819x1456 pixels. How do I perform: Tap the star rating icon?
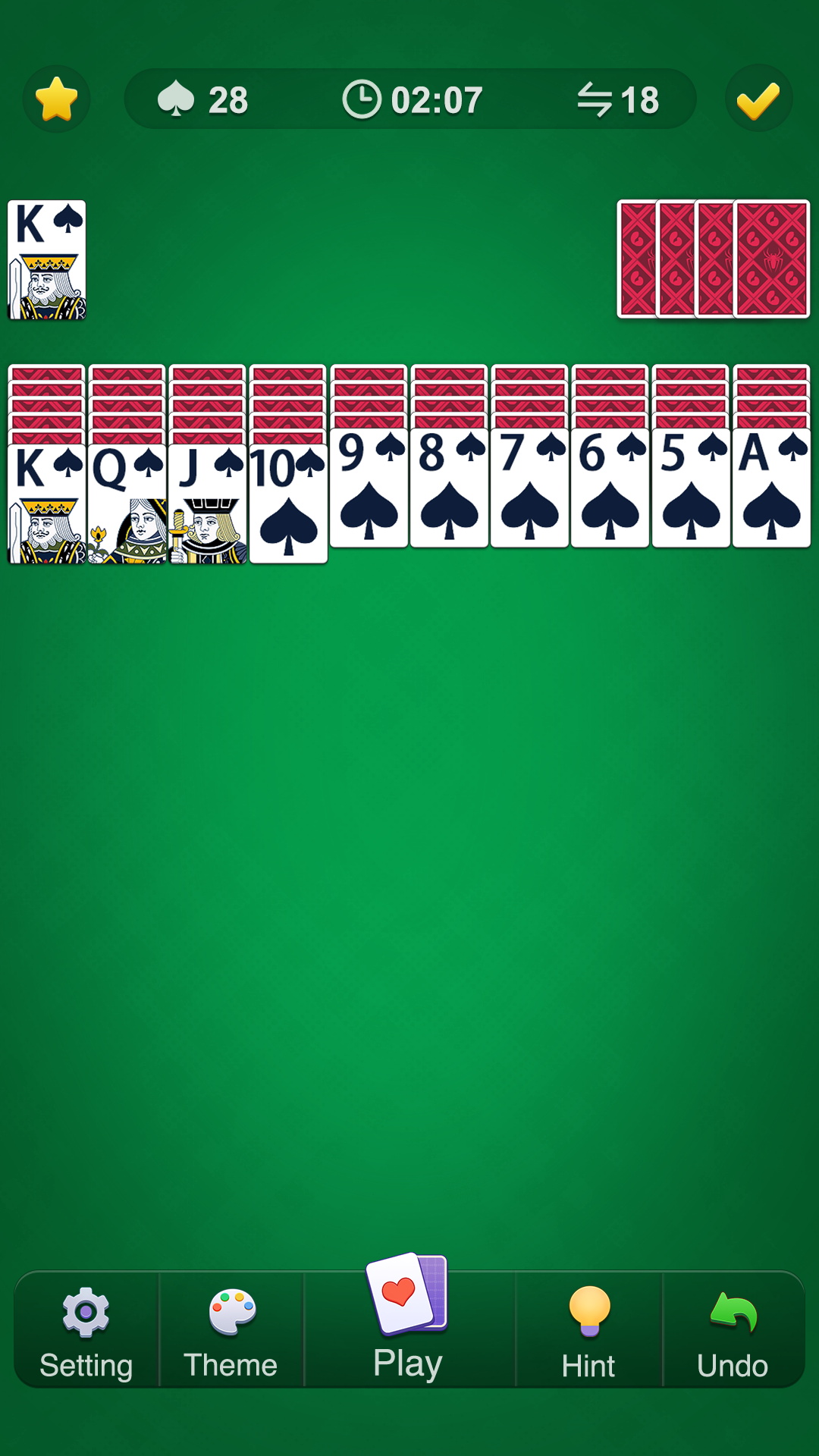pyautogui.click(x=55, y=99)
